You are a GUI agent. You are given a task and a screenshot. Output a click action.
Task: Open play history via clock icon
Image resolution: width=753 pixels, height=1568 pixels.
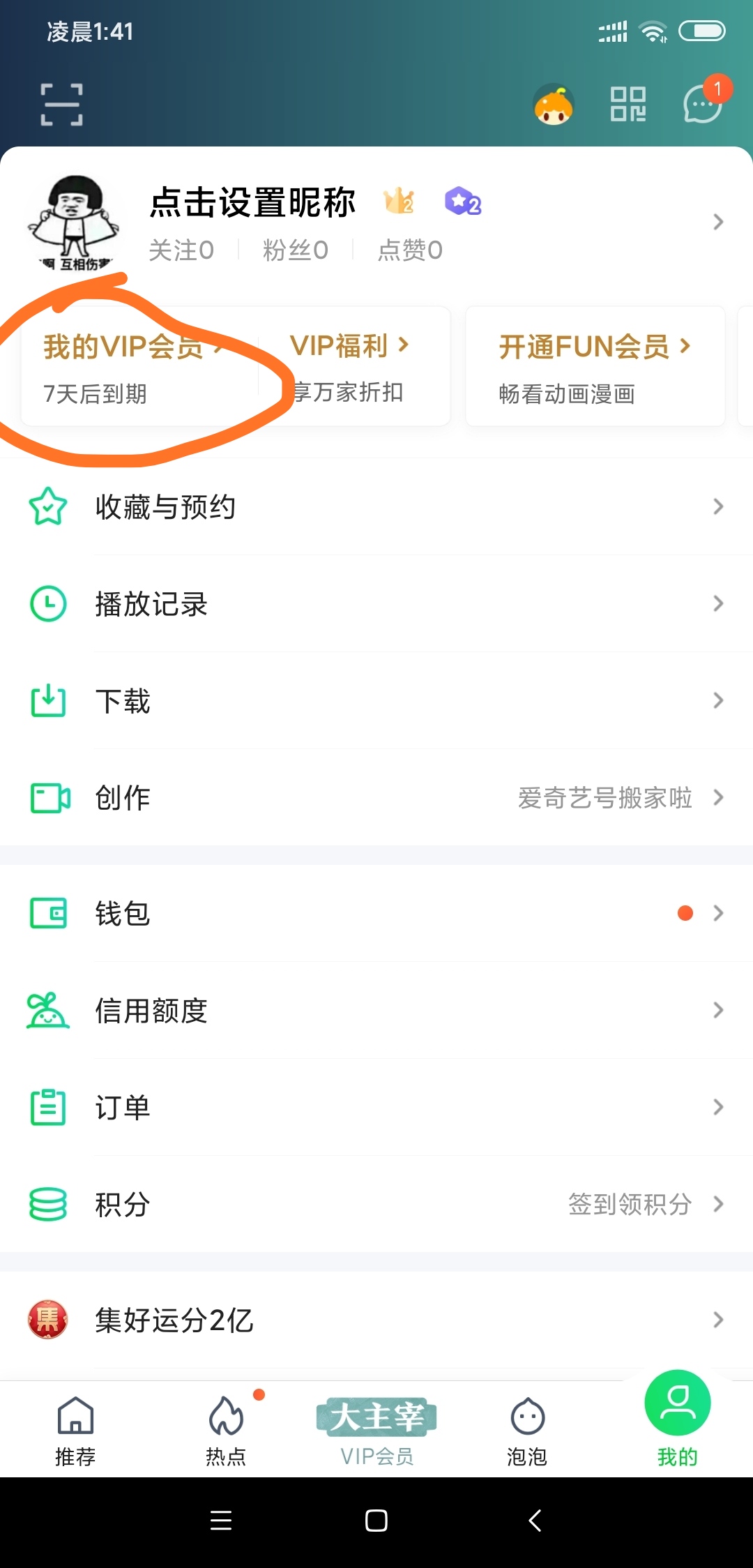pos(47,604)
